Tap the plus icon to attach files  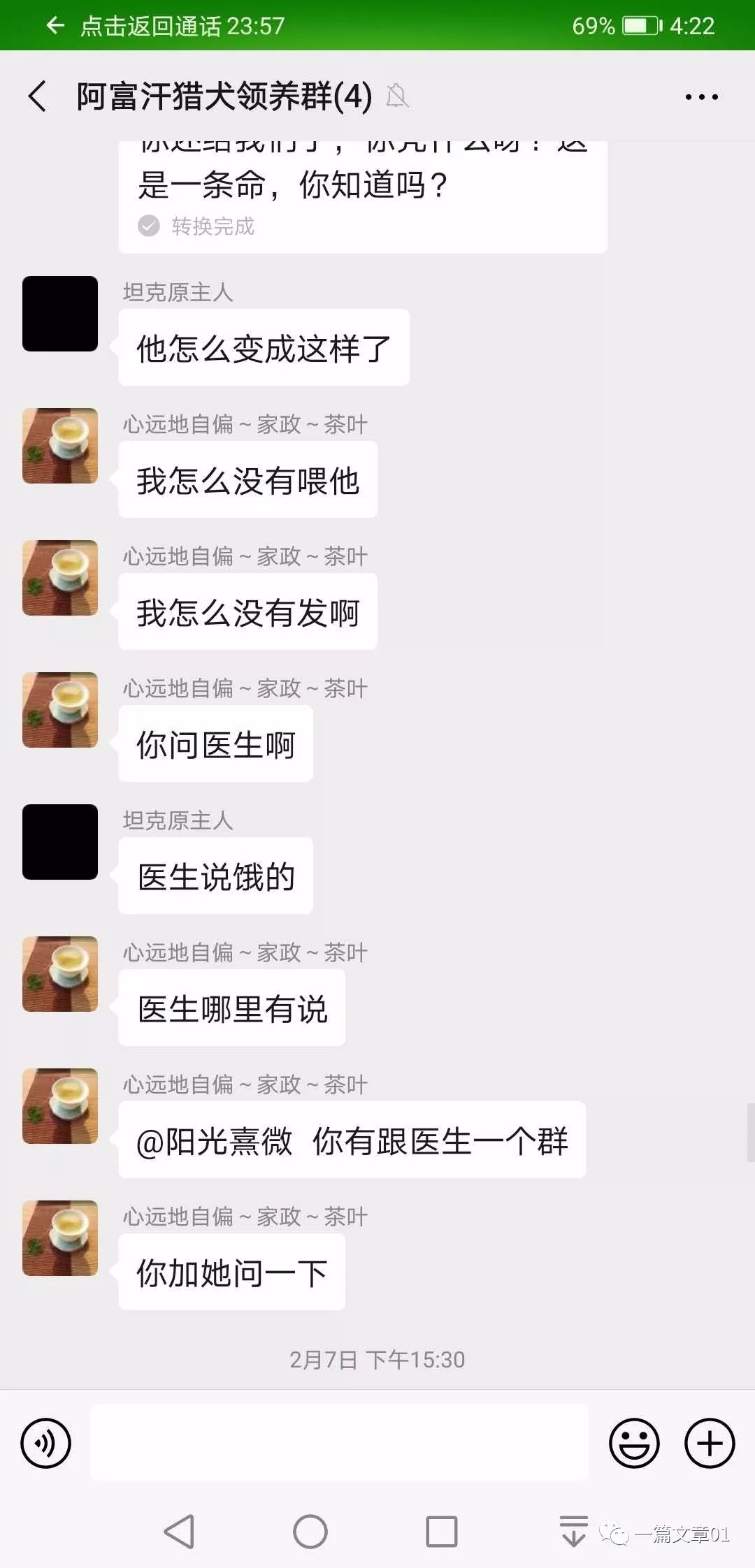coord(710,1442)
